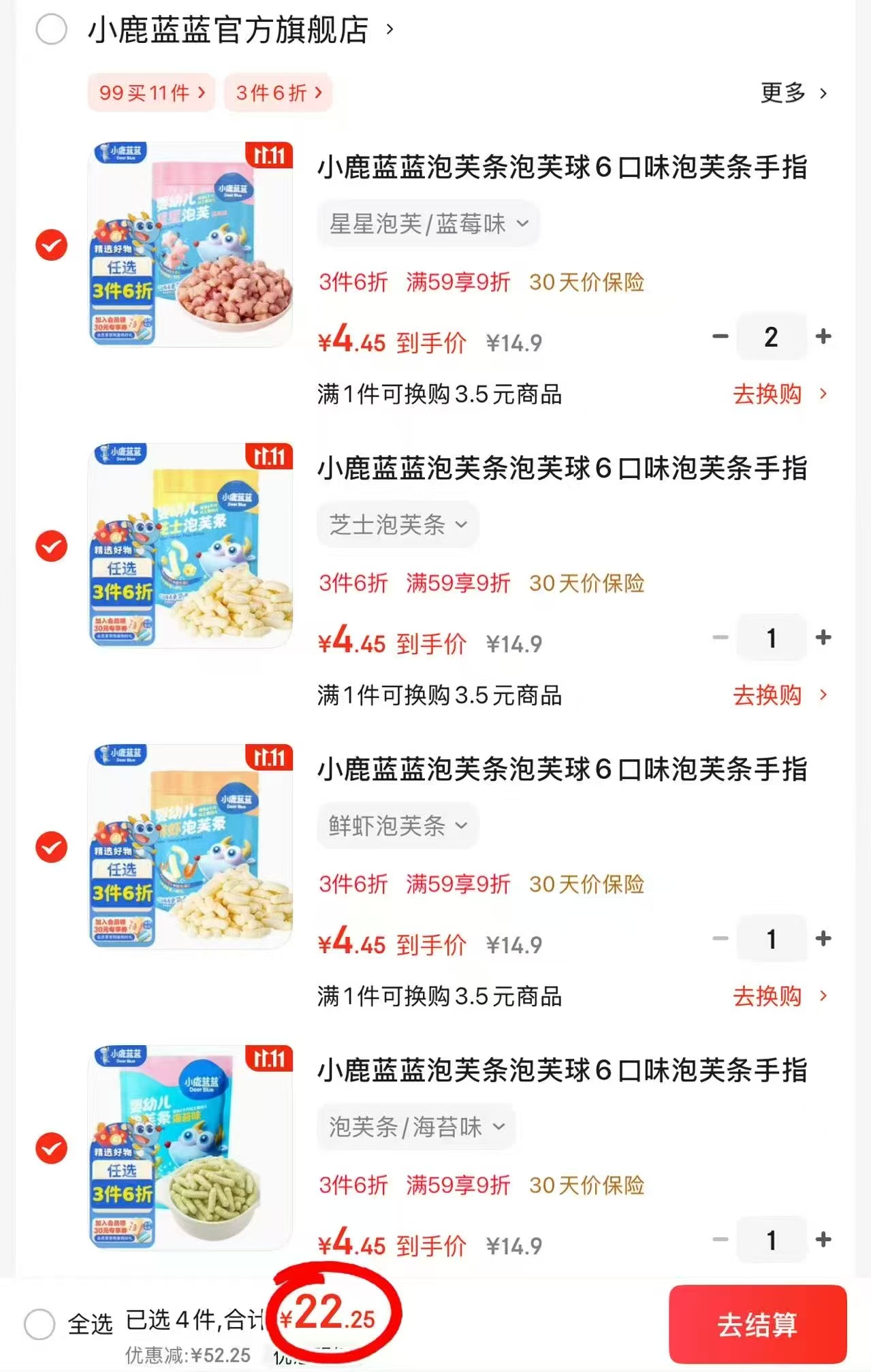Tap the arrow beside 更多

pyautogui.click(x=823, y=93)
